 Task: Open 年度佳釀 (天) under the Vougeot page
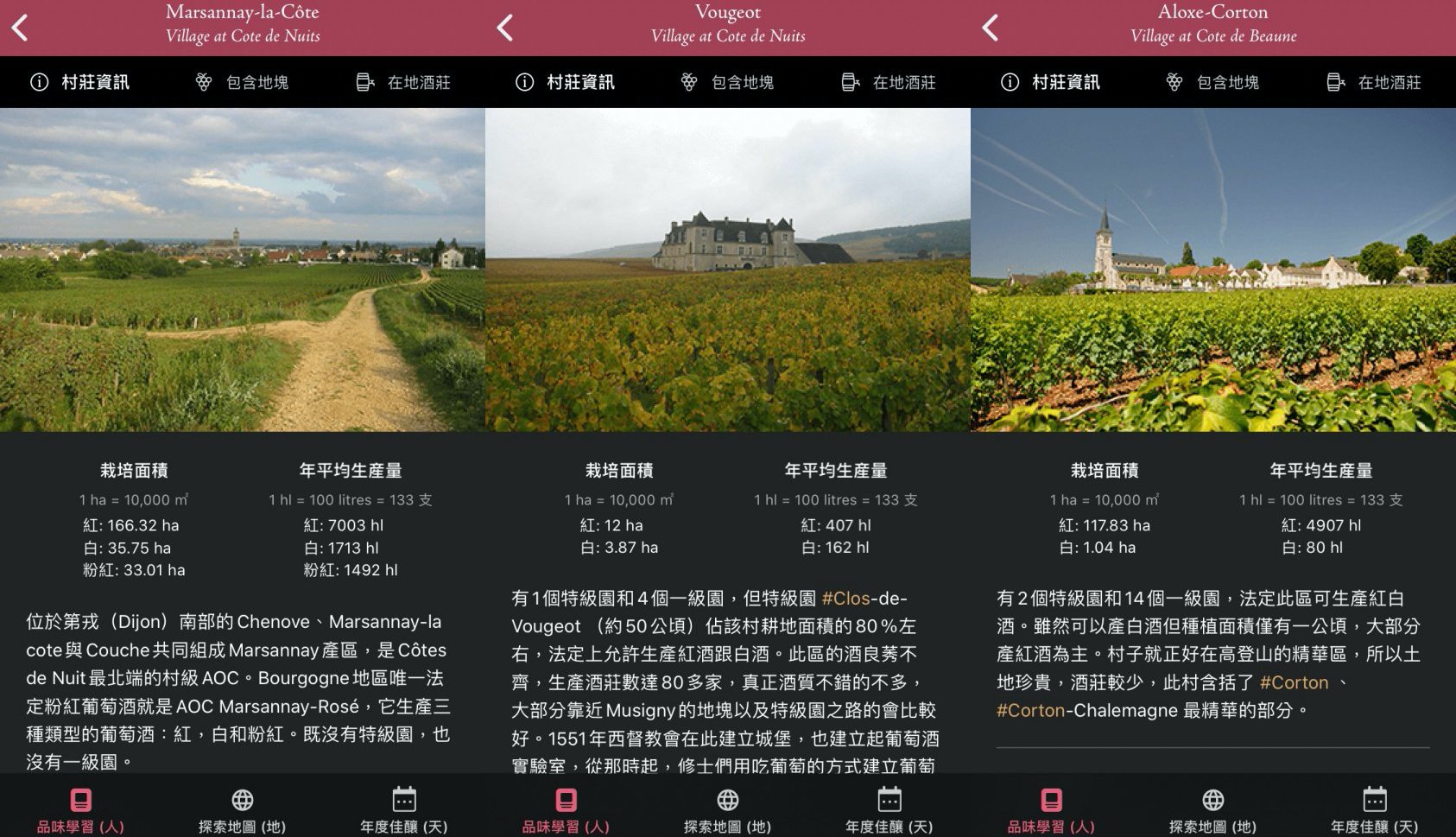(889, 810)
